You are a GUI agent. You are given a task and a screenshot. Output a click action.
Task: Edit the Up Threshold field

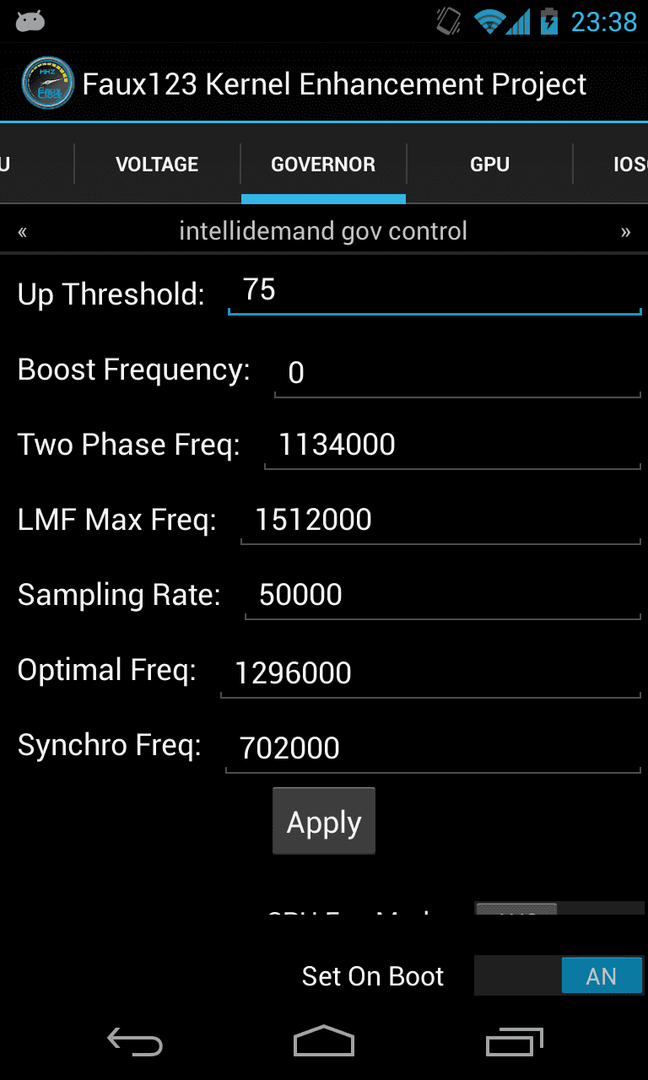tap(435, 292)
